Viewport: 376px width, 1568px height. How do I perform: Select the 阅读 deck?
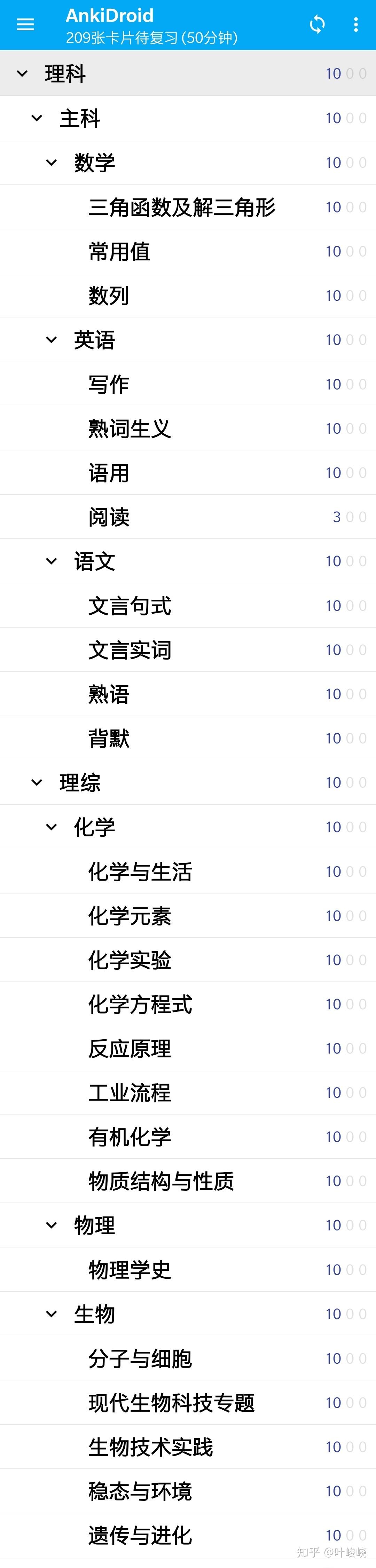click(109, 517)
